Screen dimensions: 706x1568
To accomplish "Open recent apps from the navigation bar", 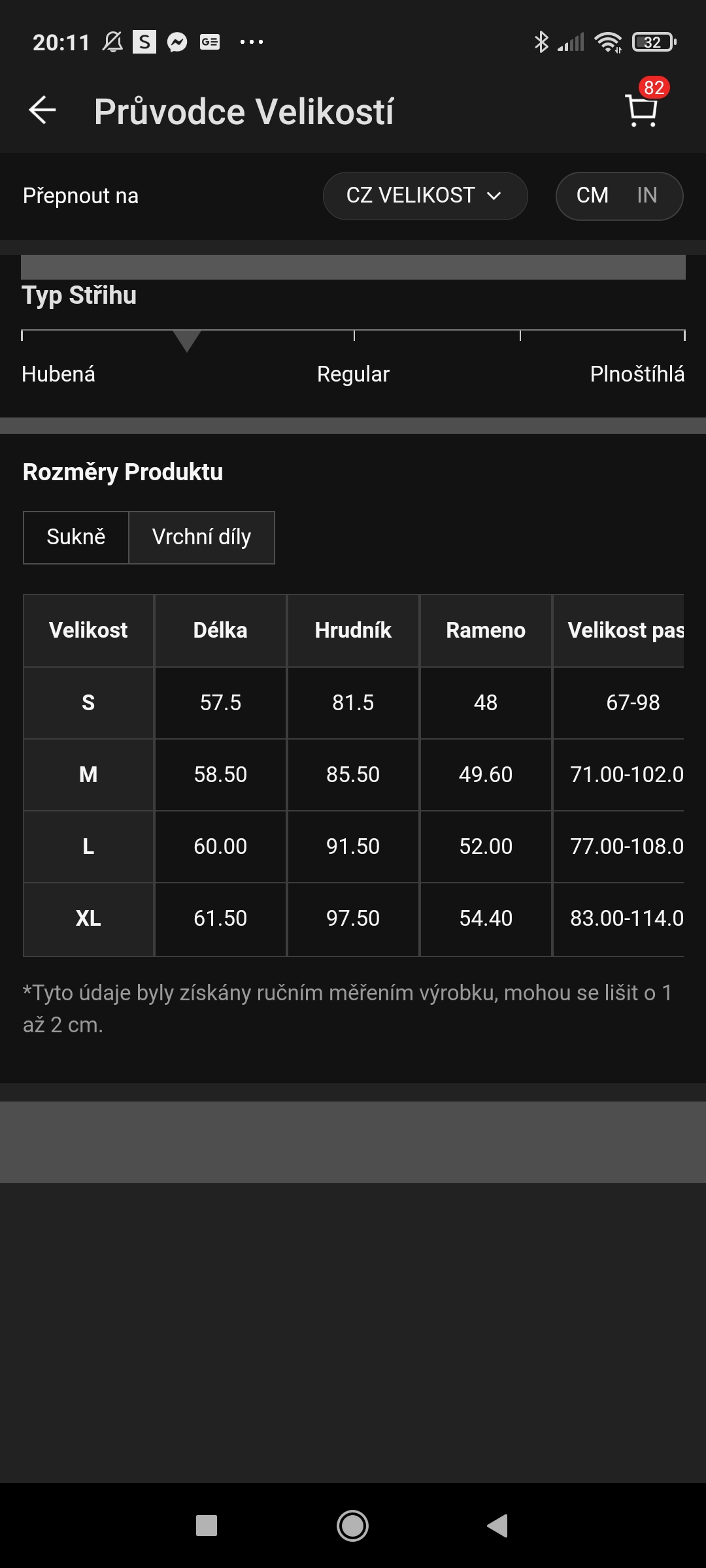I will pyautogui.click(x=207, y=1526).
